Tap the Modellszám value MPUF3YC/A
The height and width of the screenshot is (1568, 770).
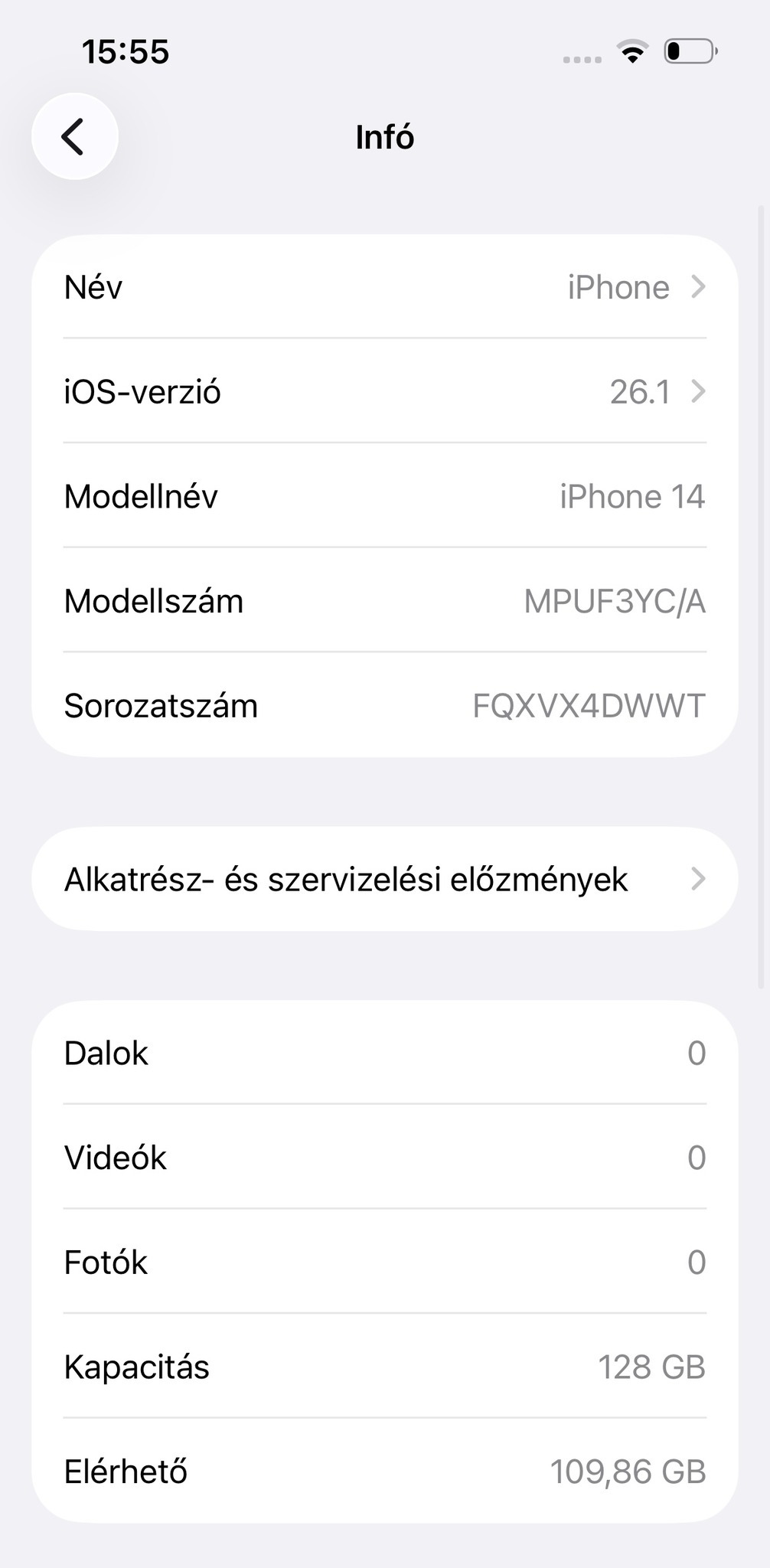(614, 602)
